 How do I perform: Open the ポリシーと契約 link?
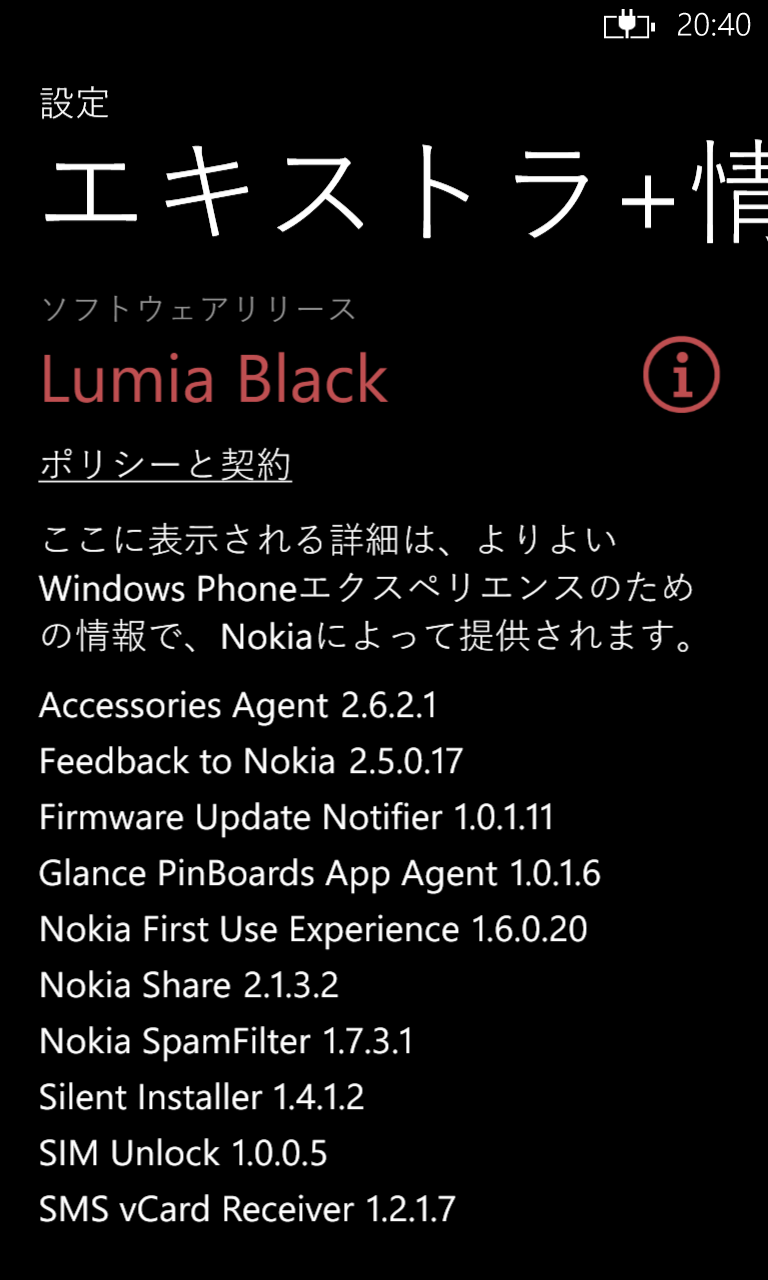(x=165, y=465)
